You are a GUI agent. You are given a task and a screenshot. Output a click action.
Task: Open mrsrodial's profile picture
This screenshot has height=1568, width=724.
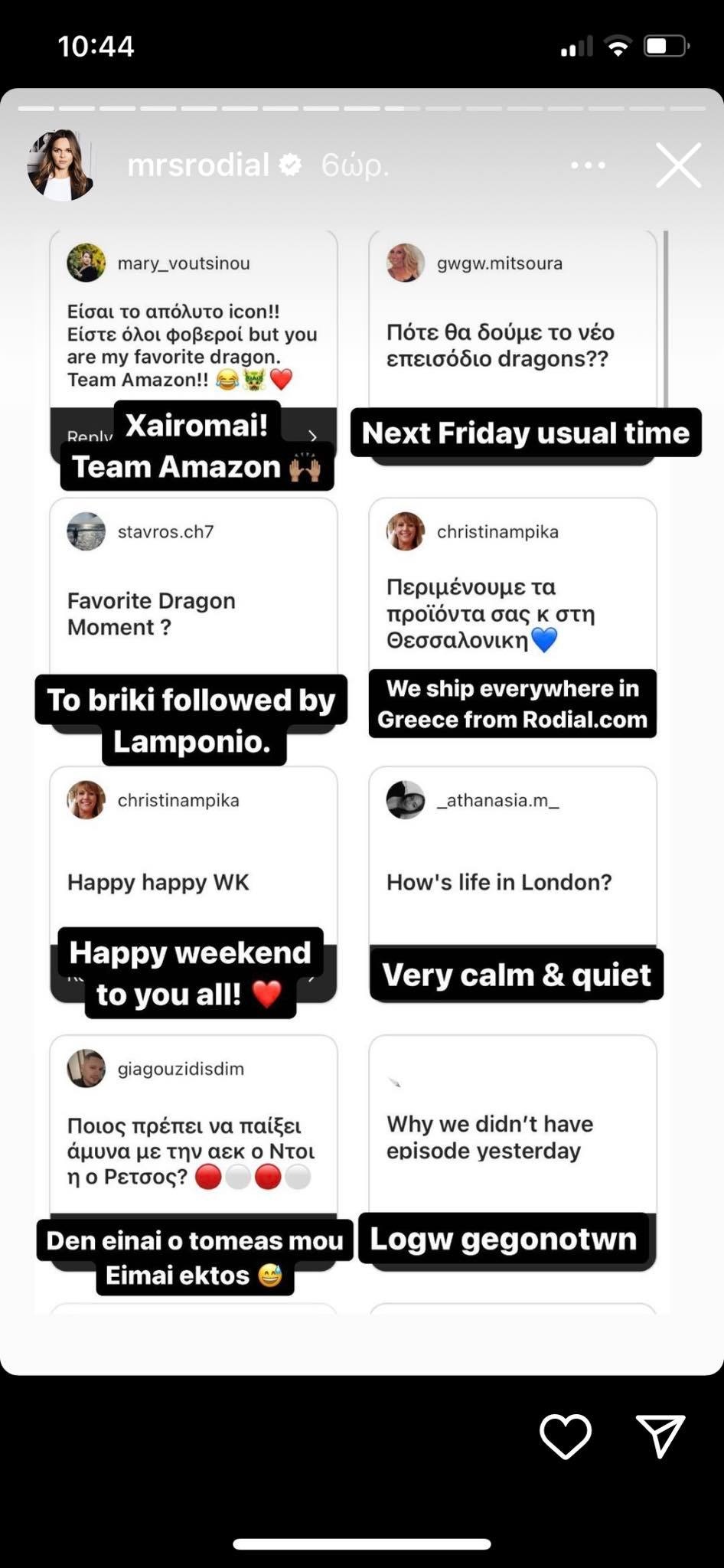[61, 165]
